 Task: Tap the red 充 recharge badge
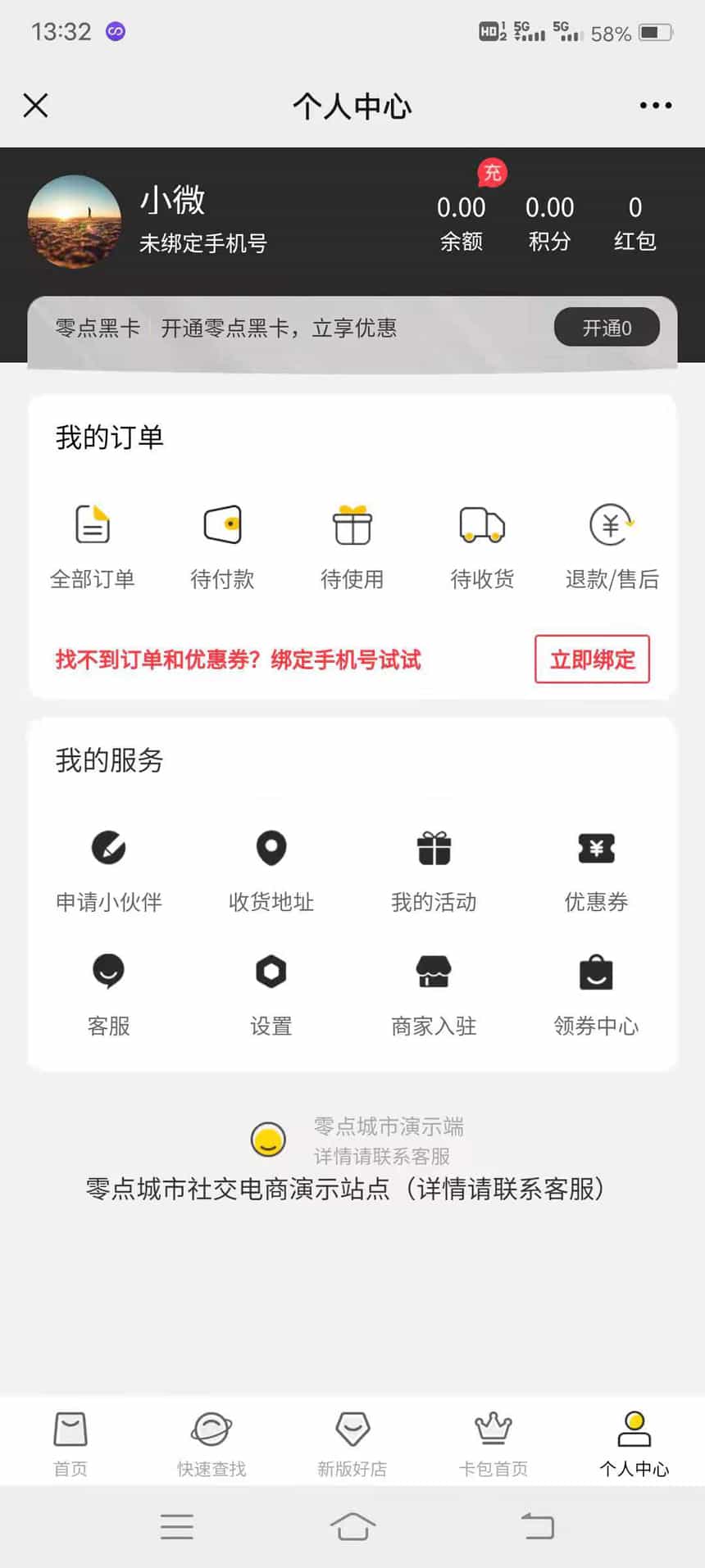[x=492, y=173]
